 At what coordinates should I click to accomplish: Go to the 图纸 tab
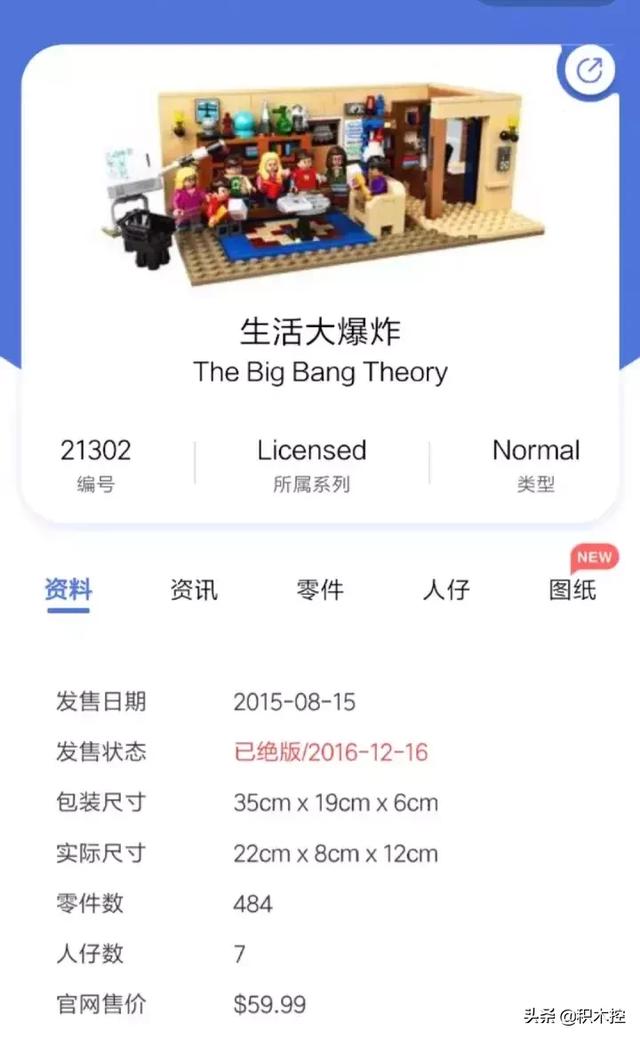pos(572,589)
